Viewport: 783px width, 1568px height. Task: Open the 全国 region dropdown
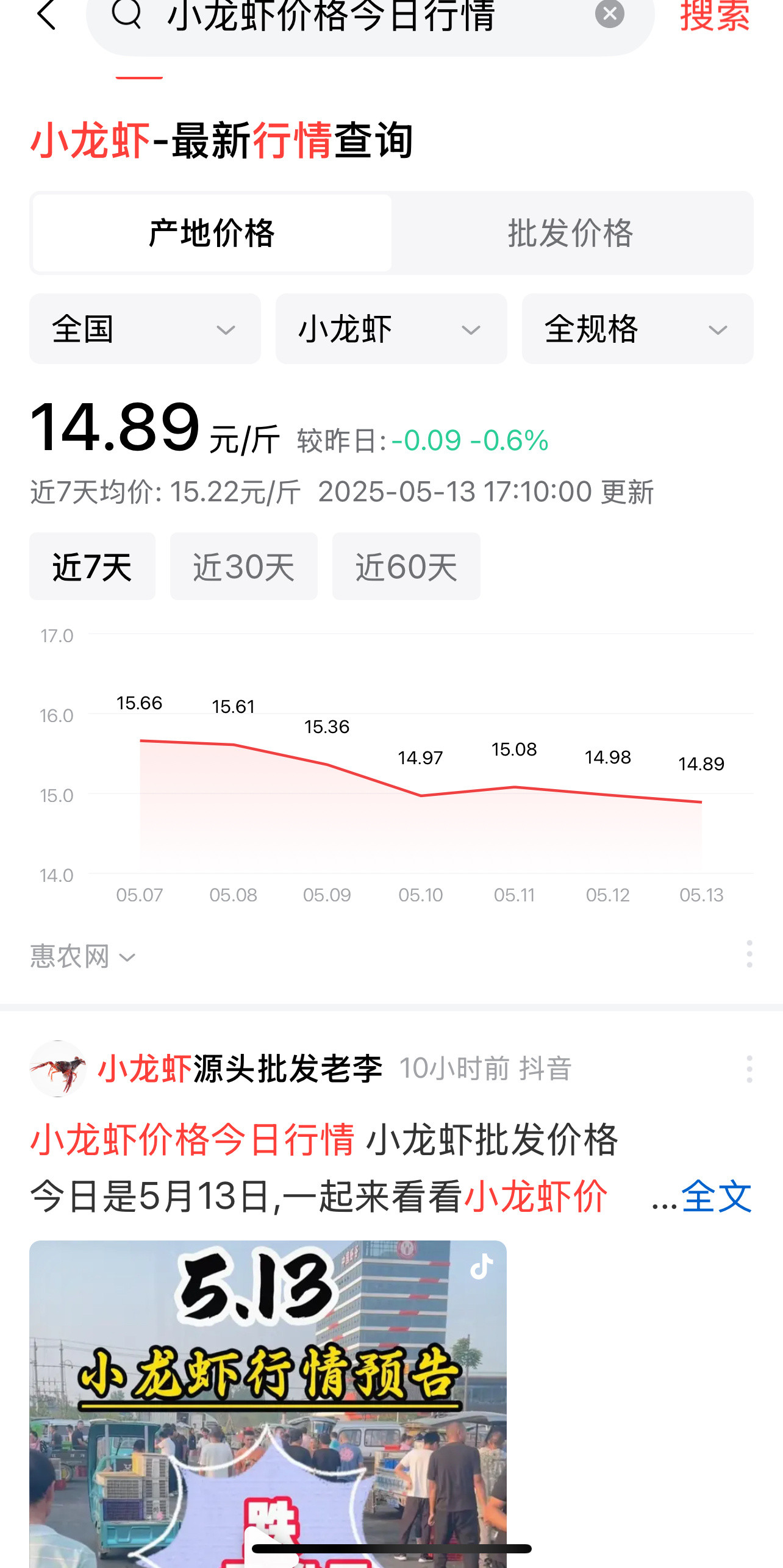click(145, 329)
